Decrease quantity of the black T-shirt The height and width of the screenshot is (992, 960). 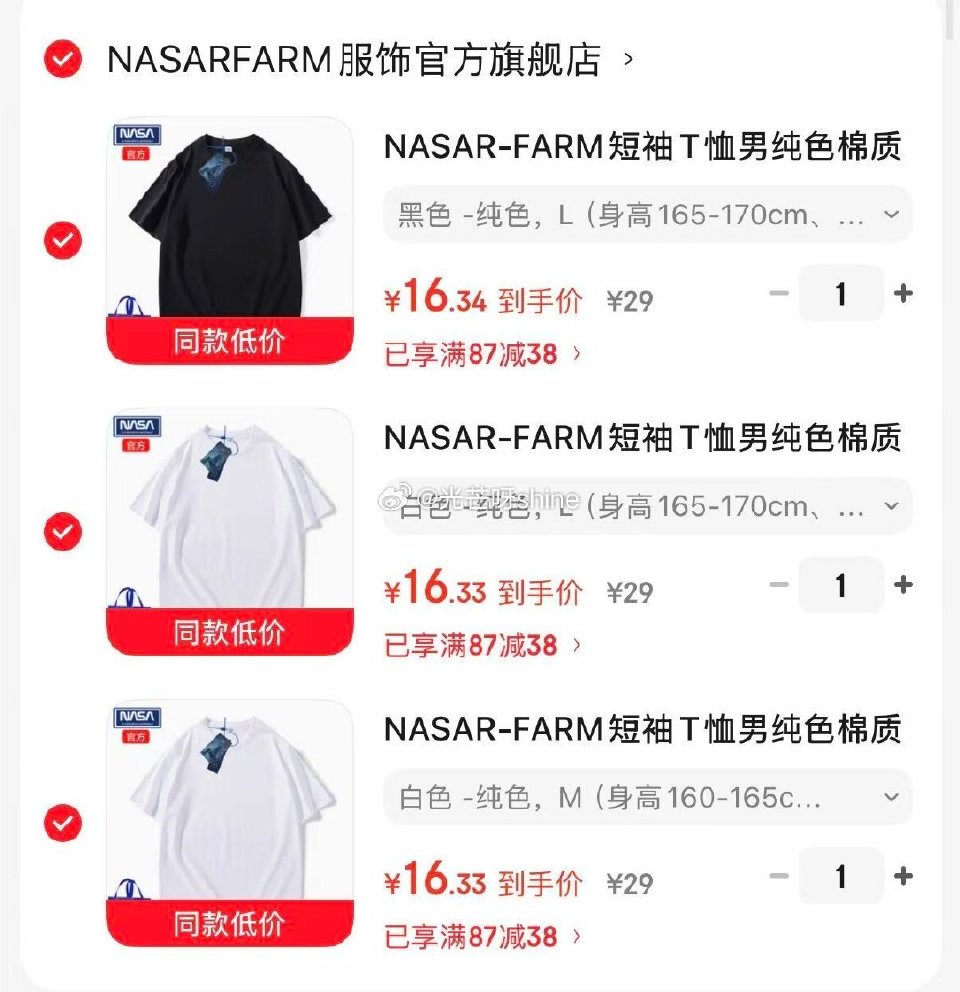pyautogui.click(x=778, y=293)
